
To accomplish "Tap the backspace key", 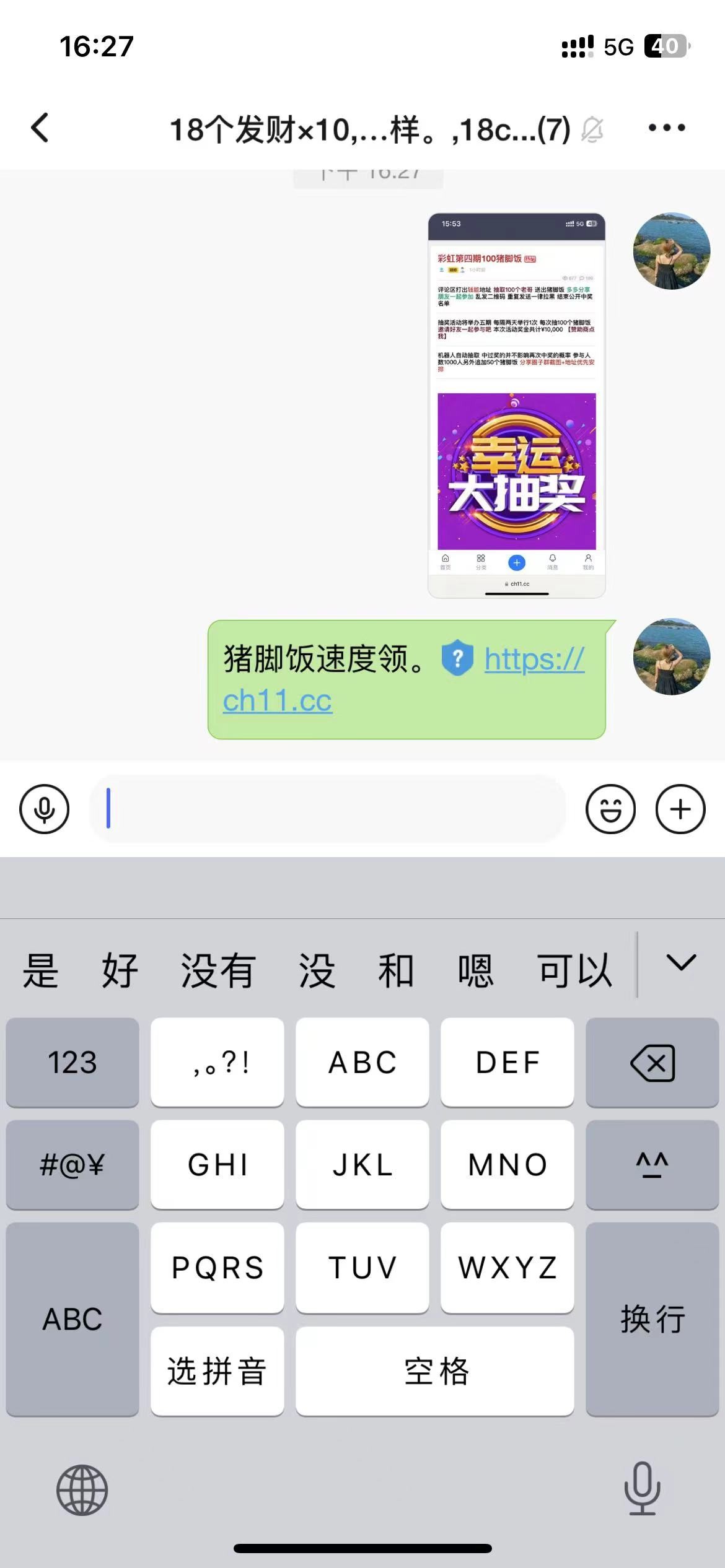I will [x=652, y=1063].
